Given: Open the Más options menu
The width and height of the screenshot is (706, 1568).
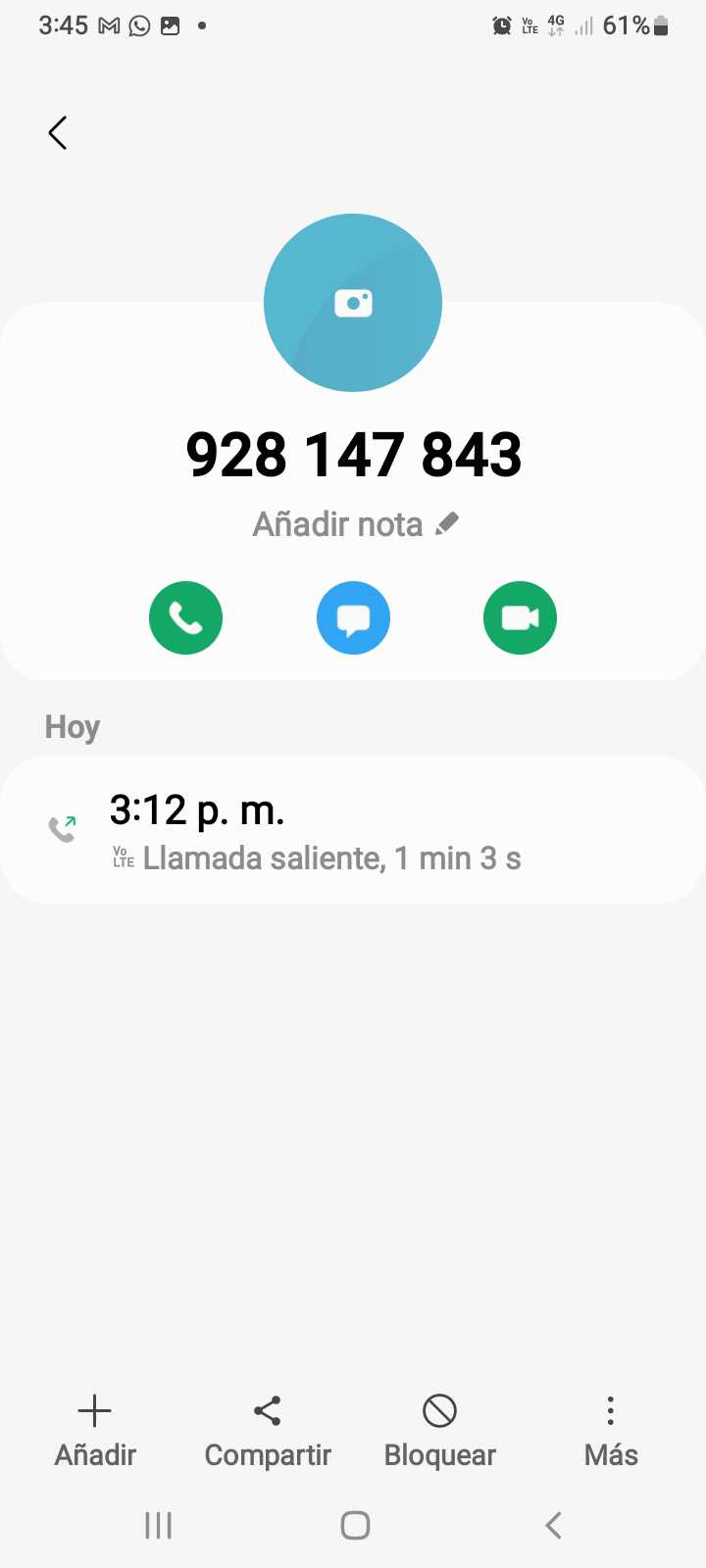Looking at the screenshot, I should pyautogui.click(x=610, y=1431).
